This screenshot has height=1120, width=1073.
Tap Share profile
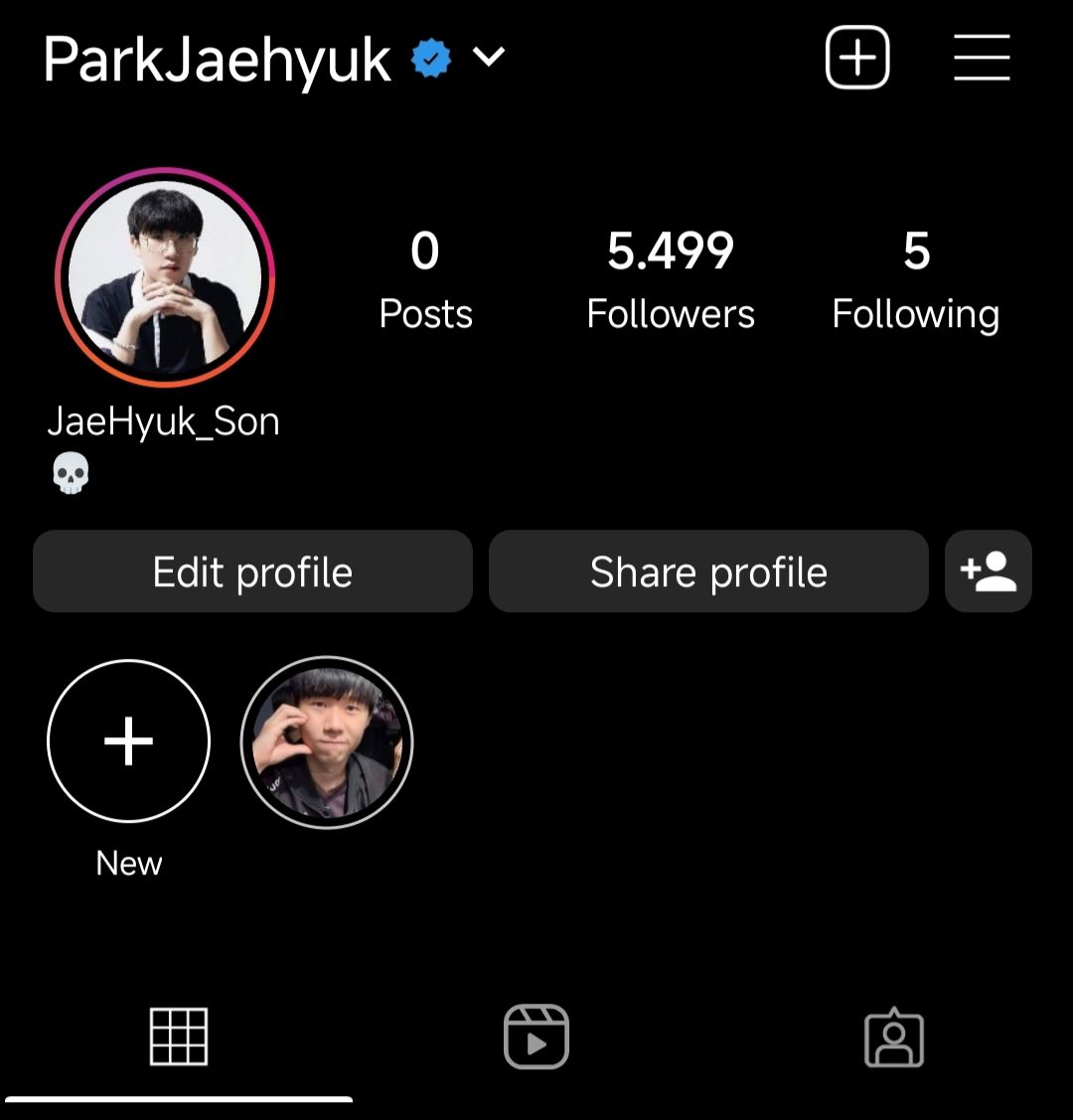coord(708,571)
